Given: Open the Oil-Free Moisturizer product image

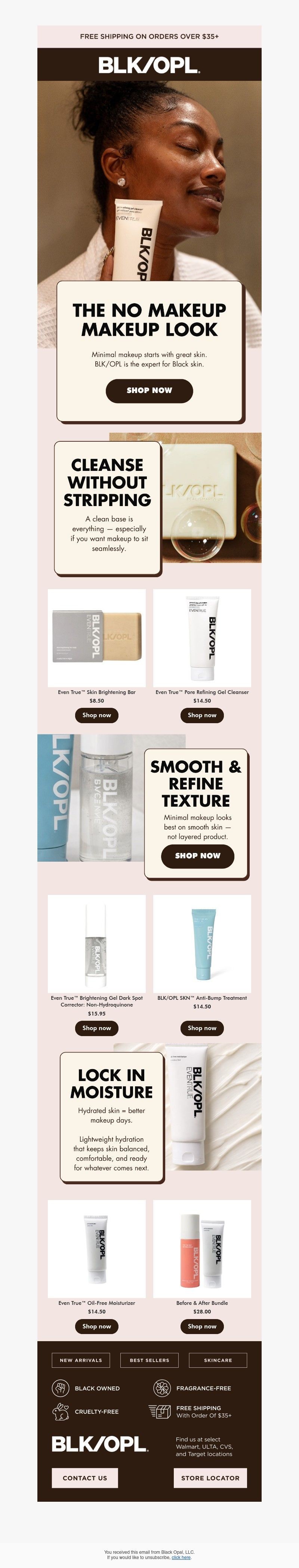Looking at the screenshot, I should [x=97, y=1248].
